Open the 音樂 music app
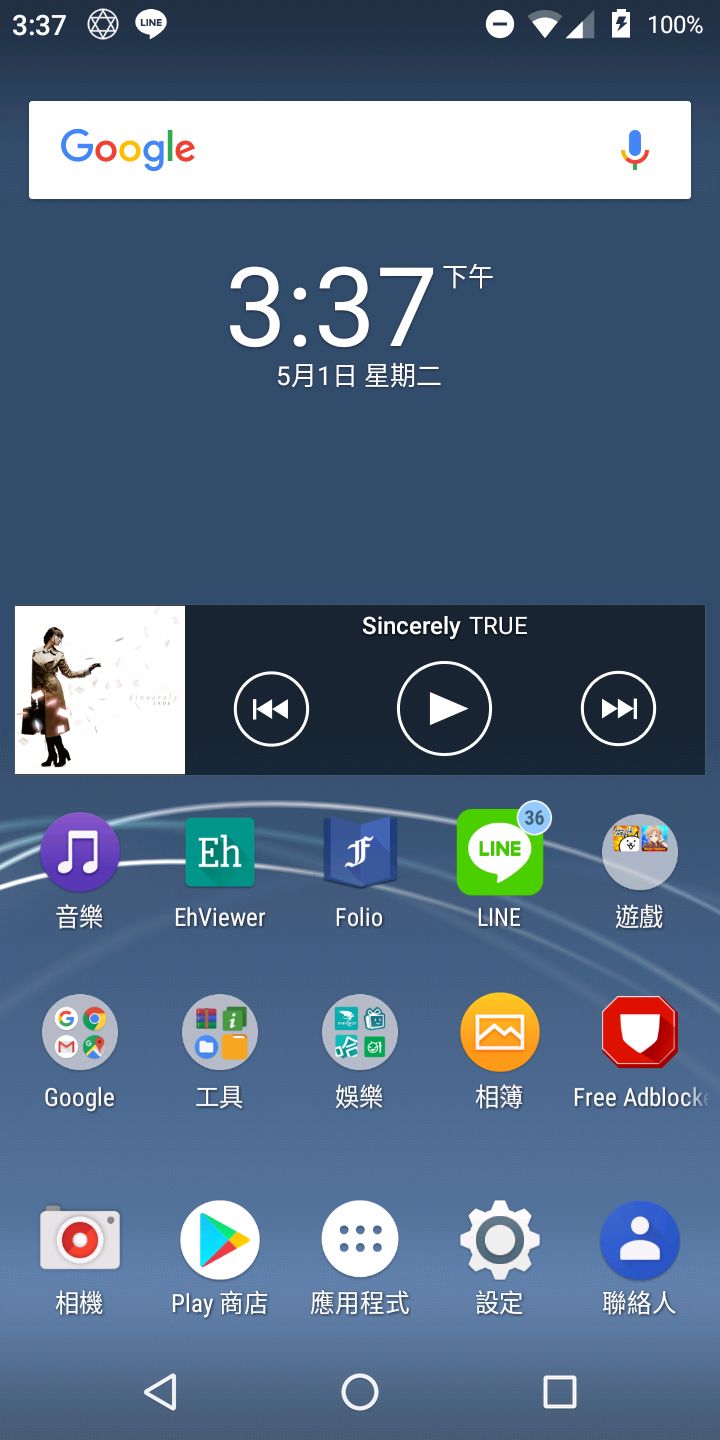Screen dimensions: 720x1440 pos(80,853)
